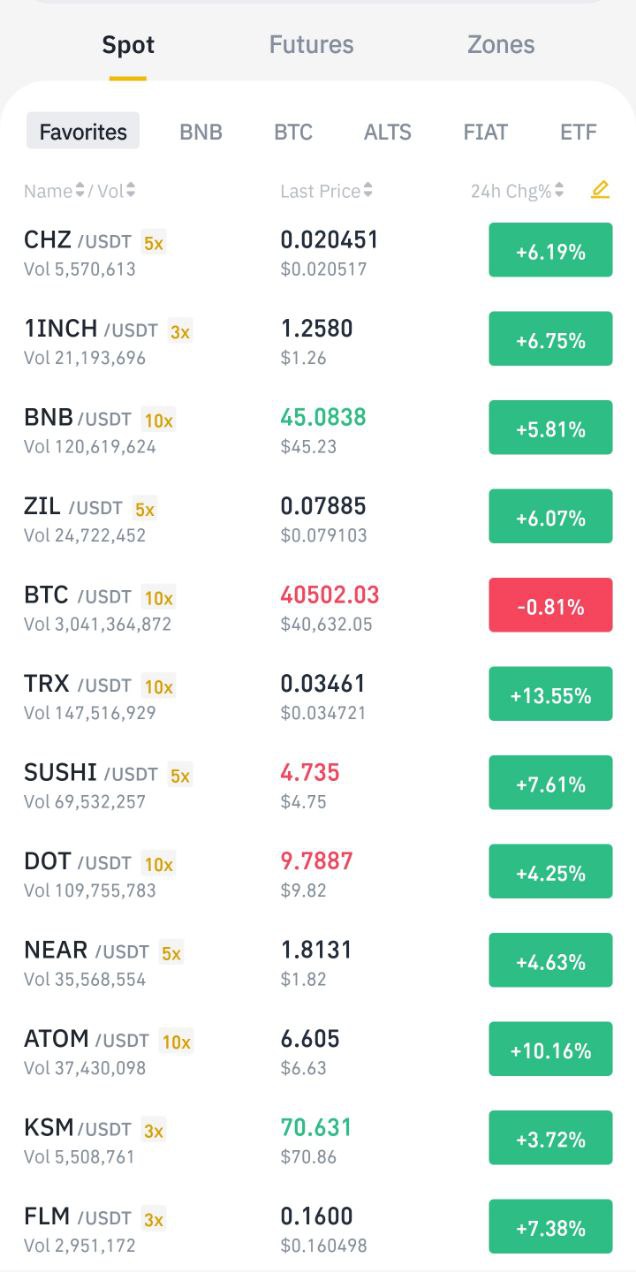View DOT/USDT details

tap(318, 875)
